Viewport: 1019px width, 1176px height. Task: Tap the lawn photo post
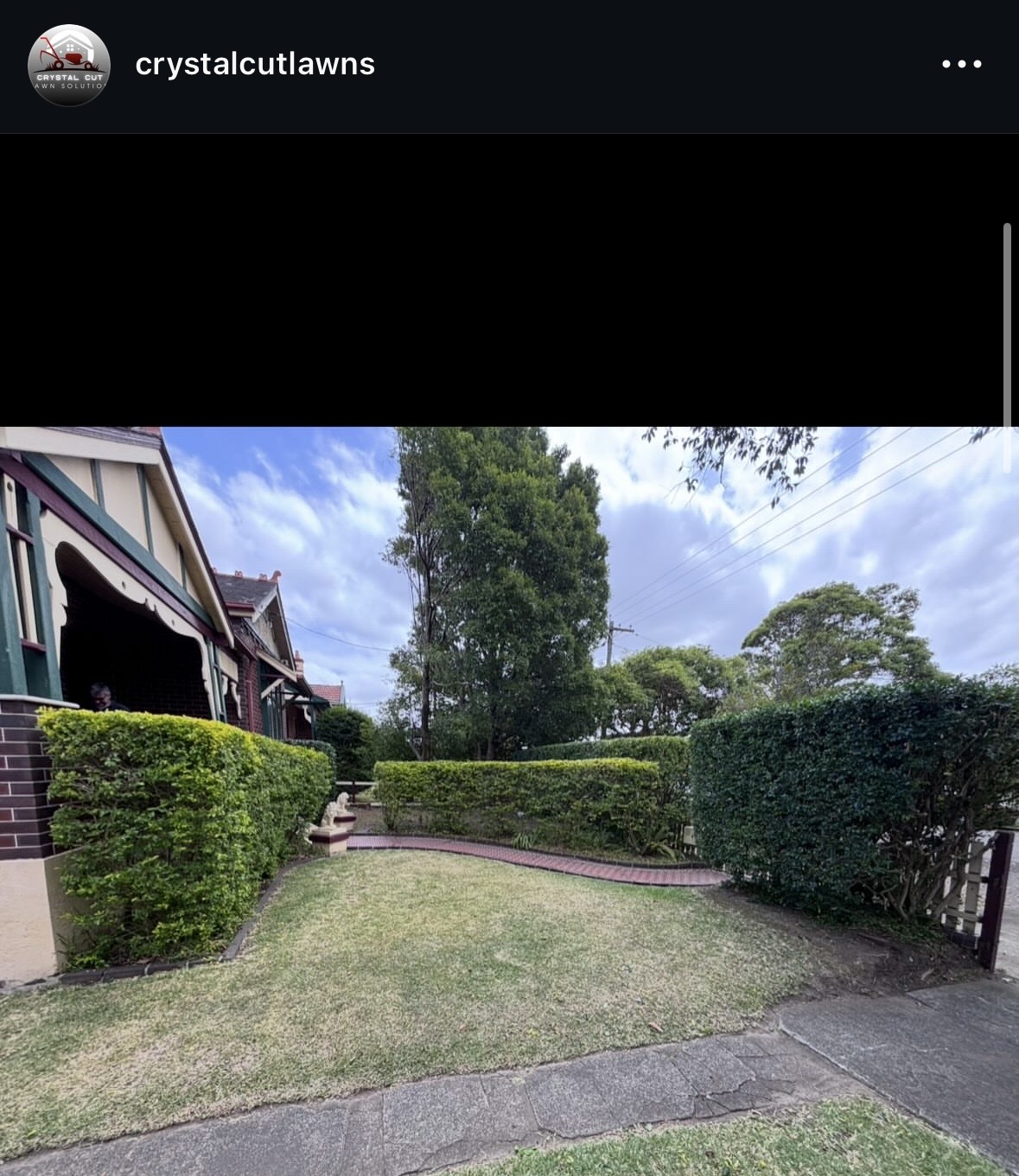click(509, 799)
